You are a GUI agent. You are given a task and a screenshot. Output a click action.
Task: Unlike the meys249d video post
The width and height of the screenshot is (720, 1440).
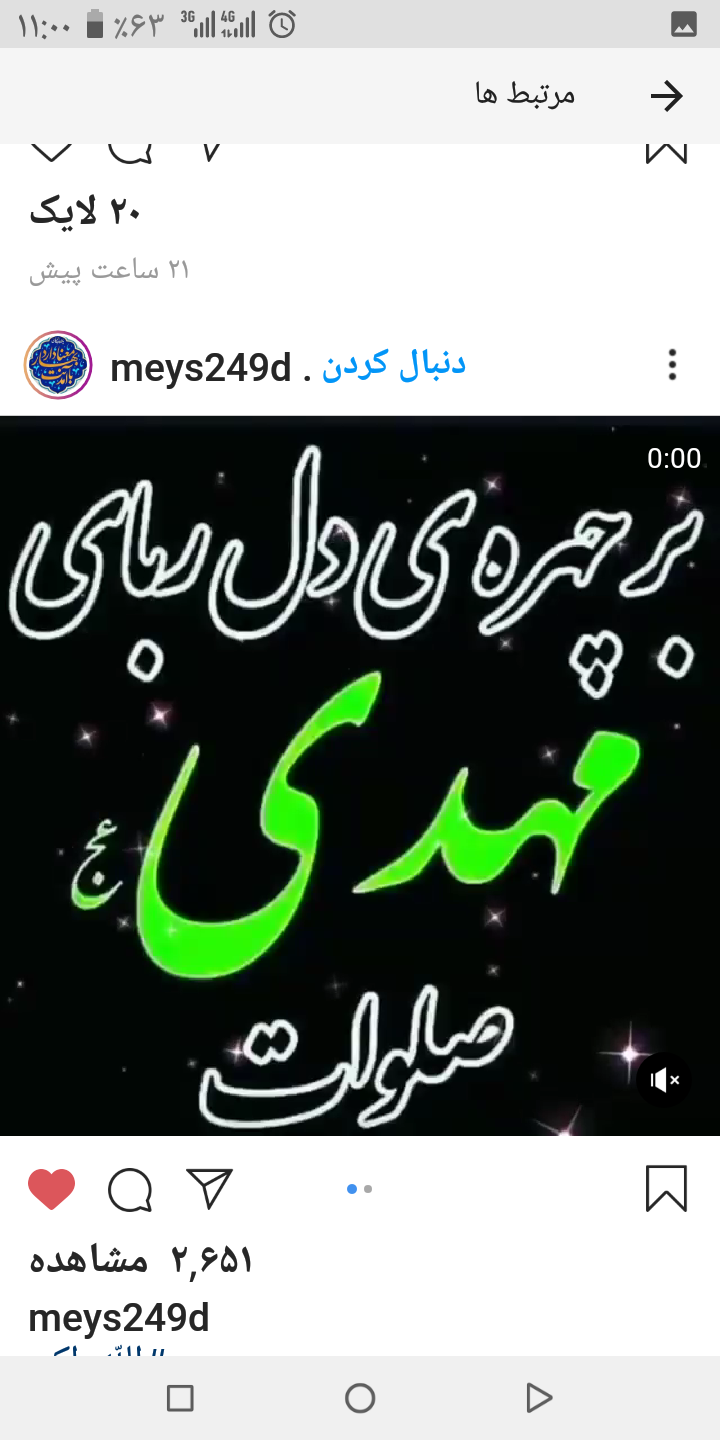coord(52,1190)
